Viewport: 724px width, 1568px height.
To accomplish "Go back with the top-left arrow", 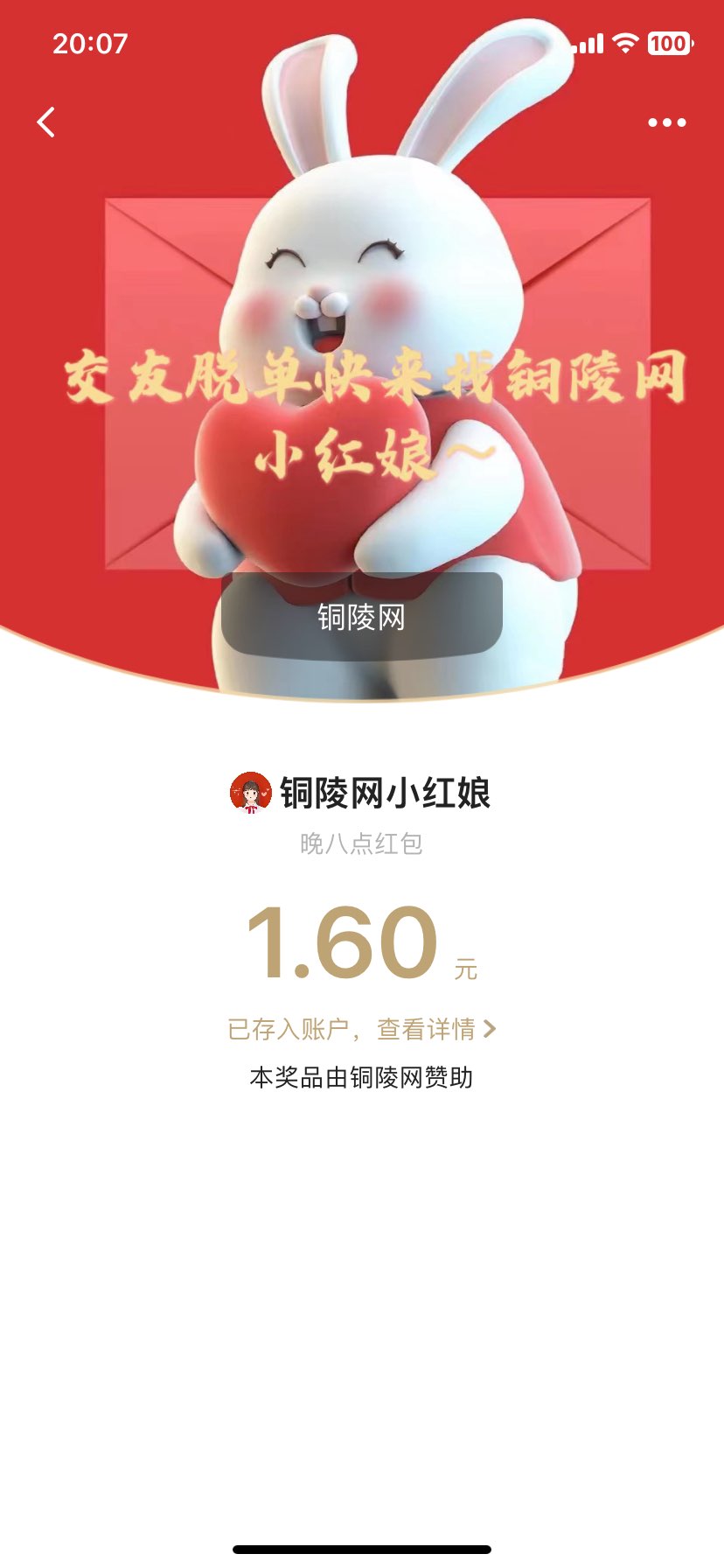I will [x=46, y=122].
